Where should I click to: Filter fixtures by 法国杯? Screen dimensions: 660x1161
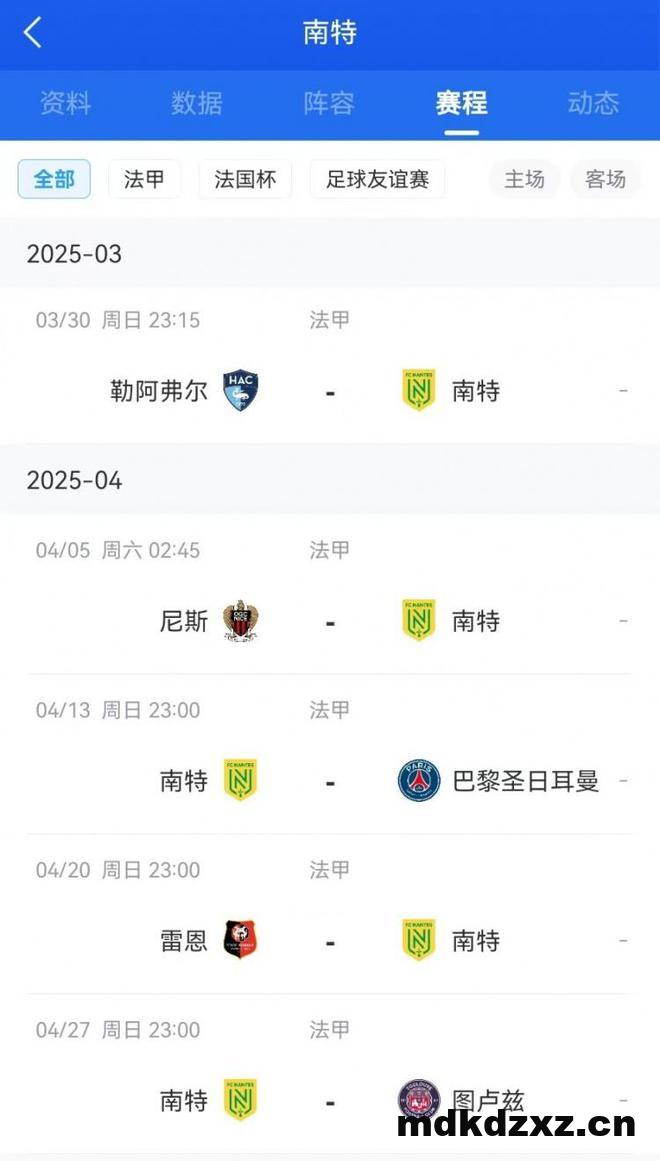tap(245, 179)
